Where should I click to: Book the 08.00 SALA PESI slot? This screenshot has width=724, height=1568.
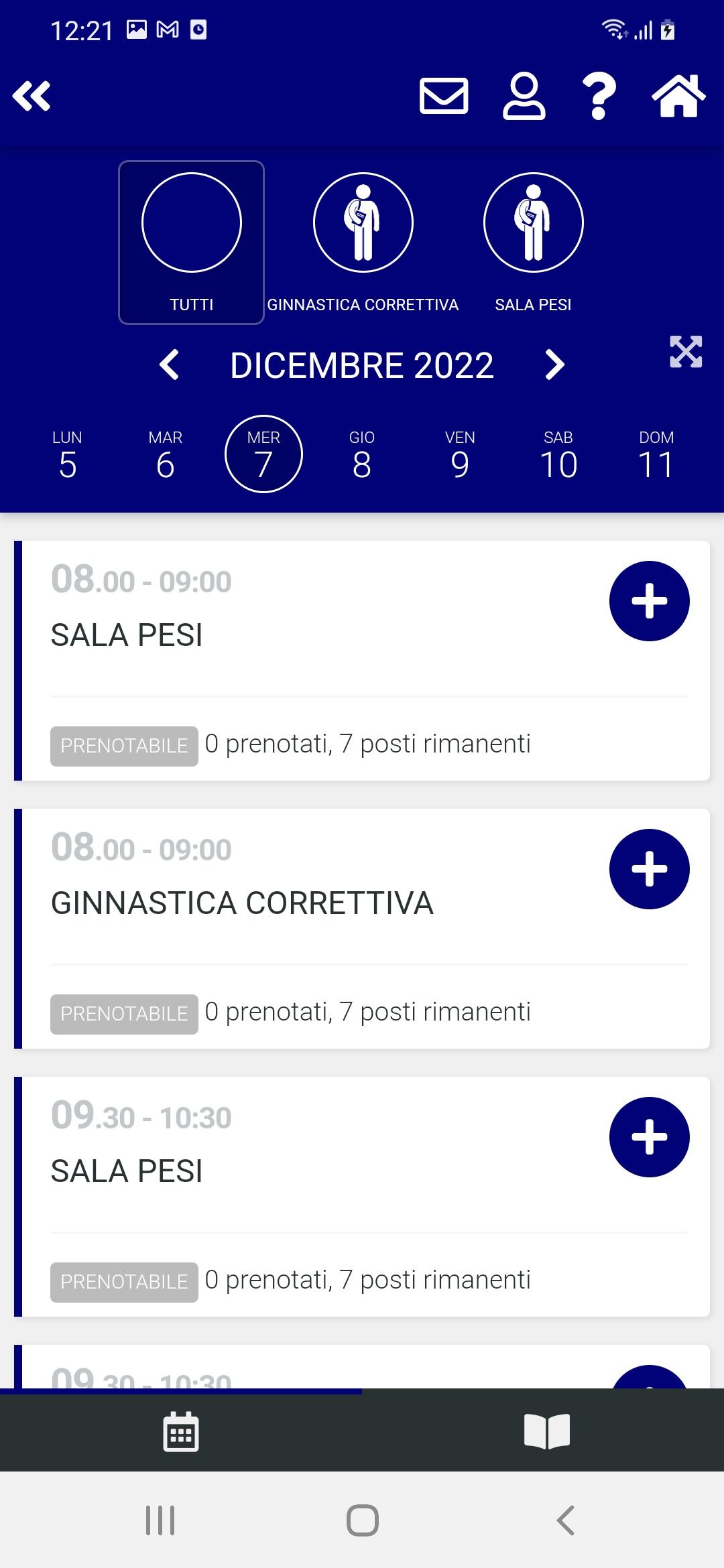coord(649,601)
